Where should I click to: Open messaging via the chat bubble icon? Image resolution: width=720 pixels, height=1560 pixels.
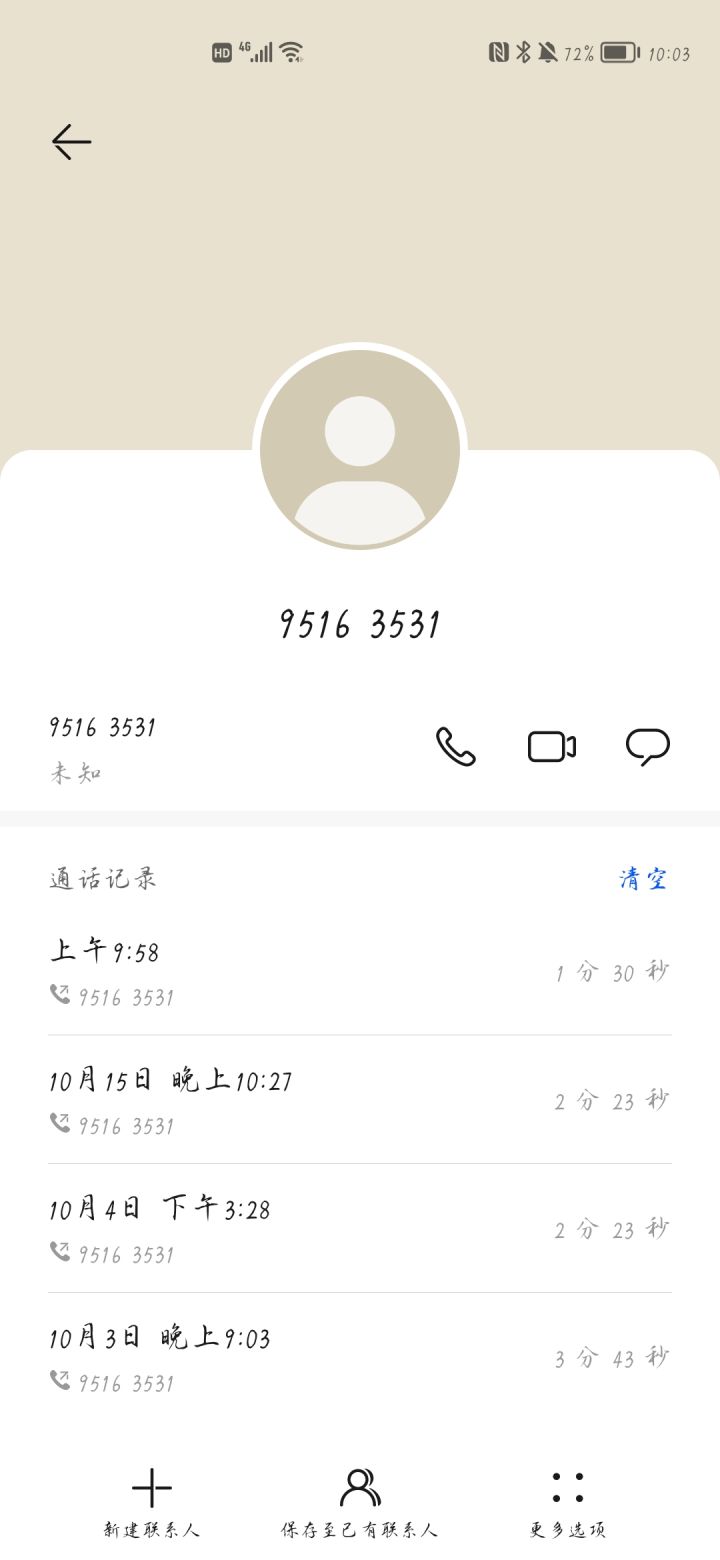pos(647,745)
